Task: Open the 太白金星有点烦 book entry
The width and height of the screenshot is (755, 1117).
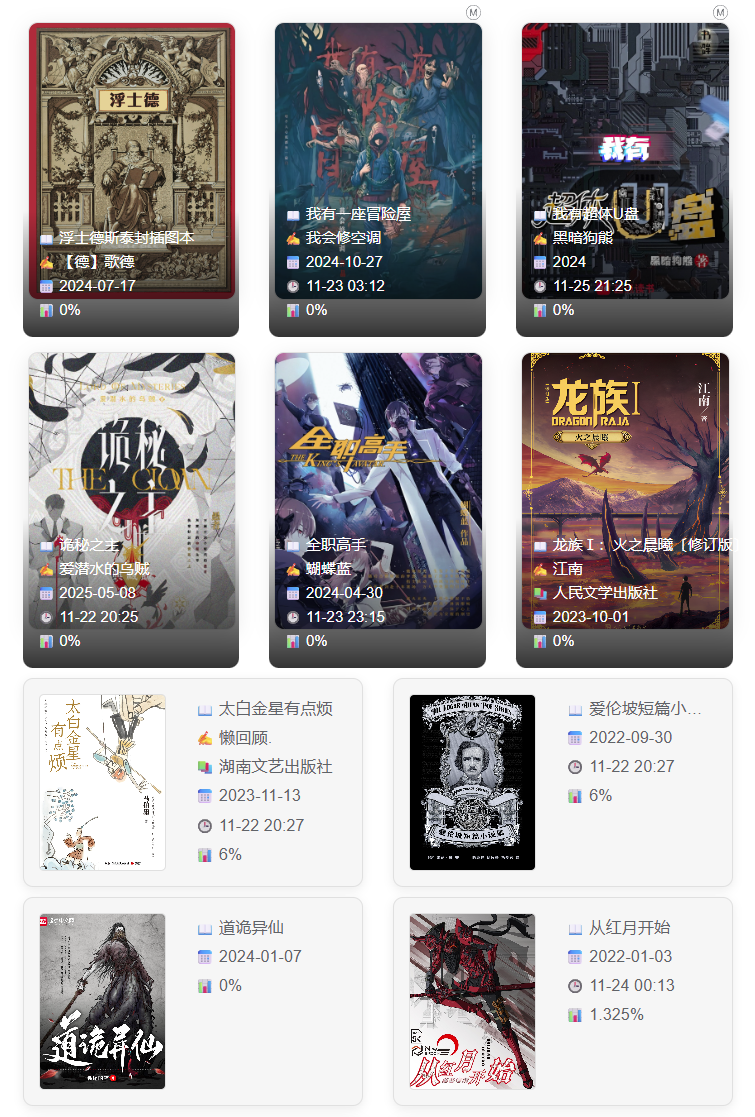Action: pyautogui.click(x=193, y=782)
